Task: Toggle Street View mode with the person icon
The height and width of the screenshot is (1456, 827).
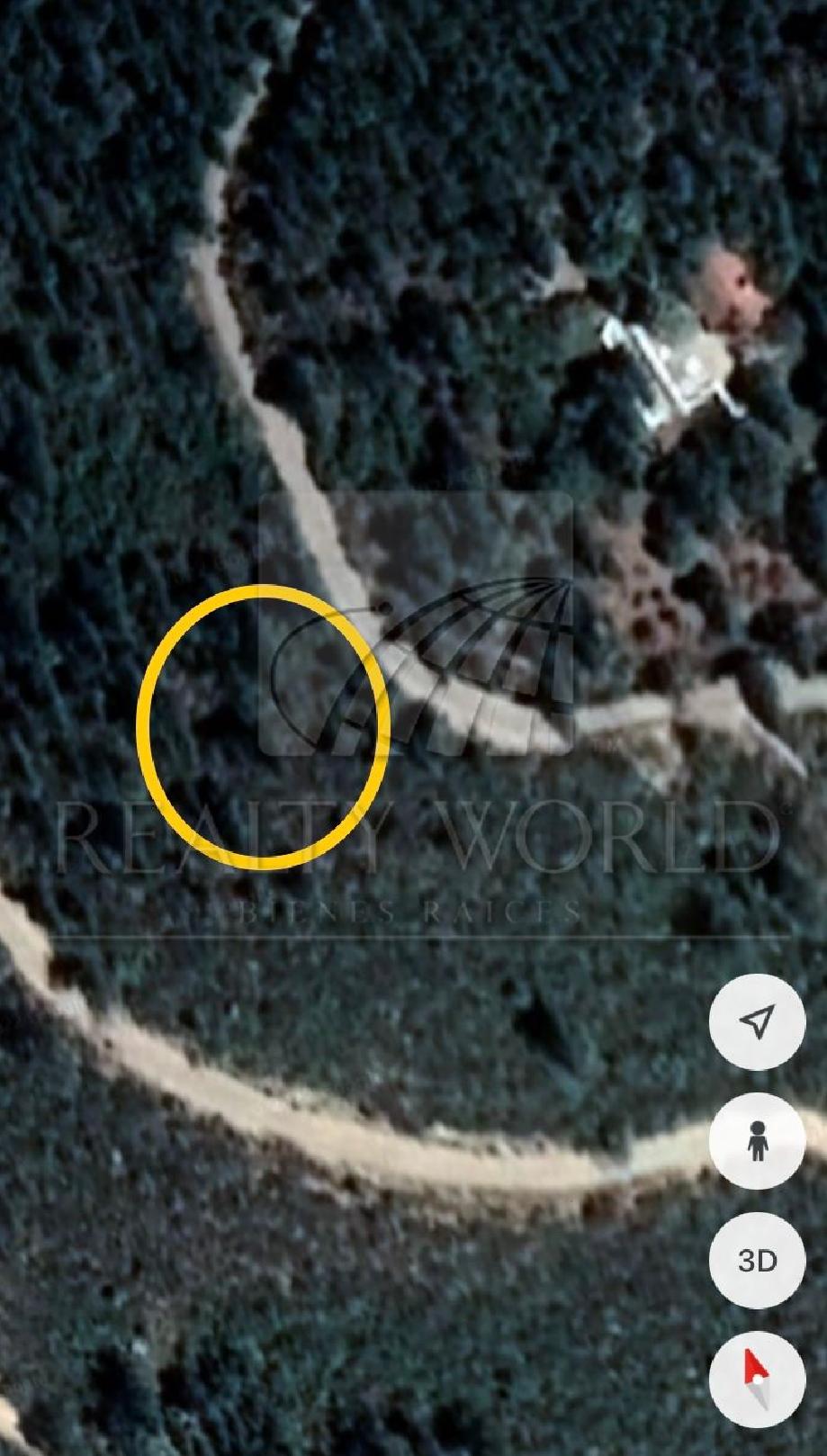Action: [x=757, y=1141]
